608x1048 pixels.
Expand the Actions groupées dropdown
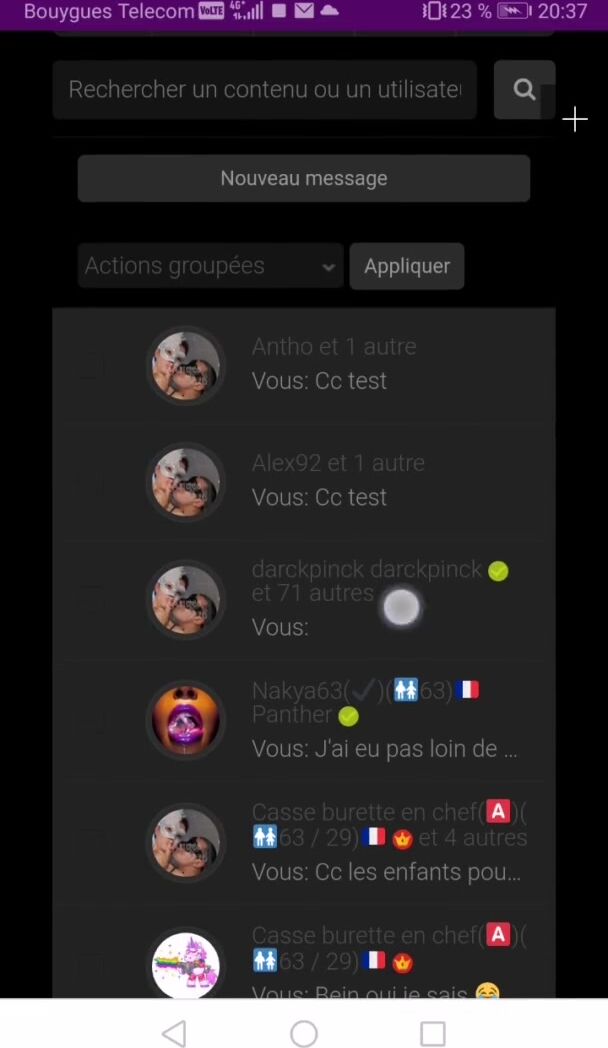click(x=210, y=266)
